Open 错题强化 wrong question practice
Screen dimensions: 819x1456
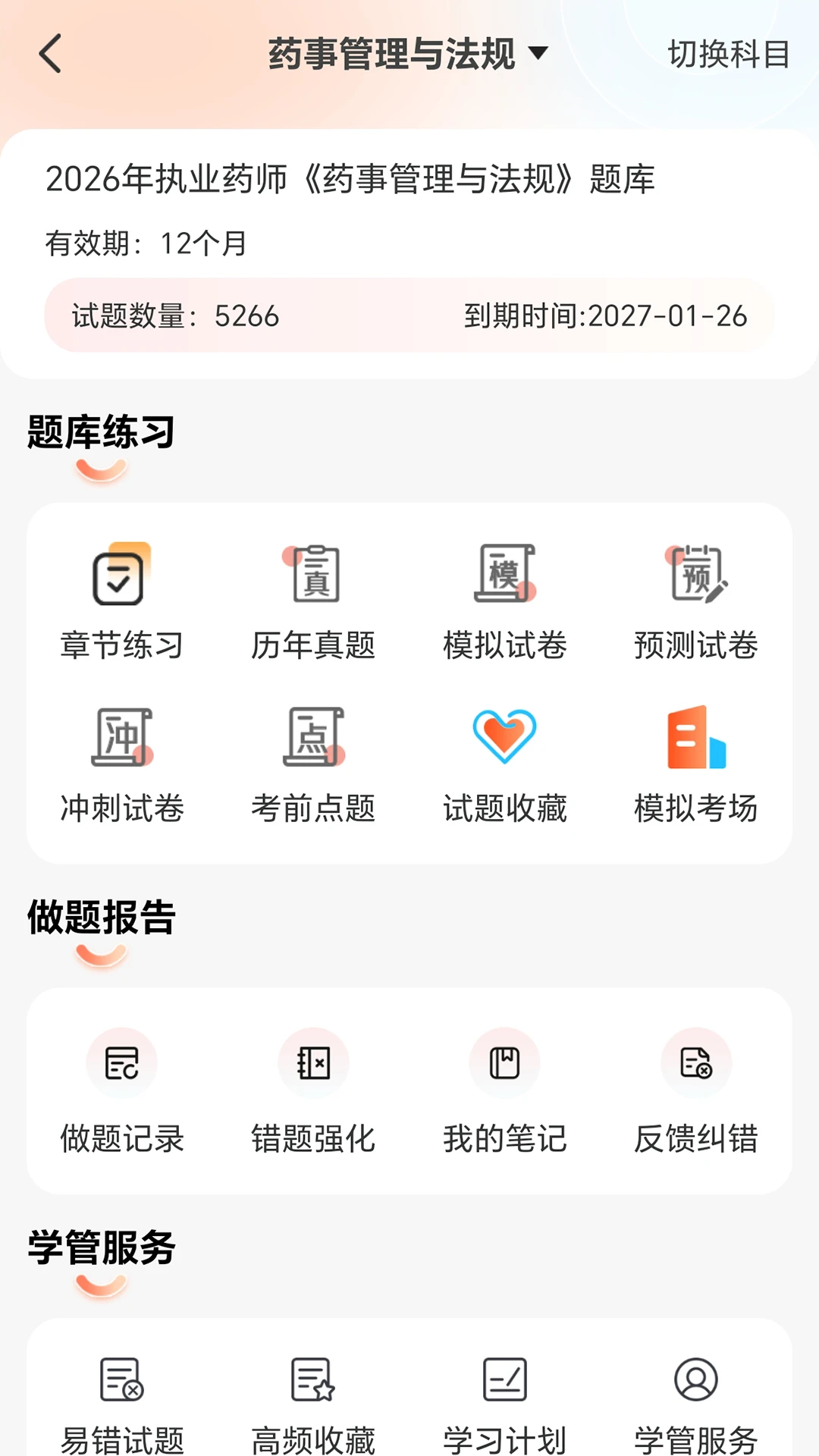[313, 1090]
